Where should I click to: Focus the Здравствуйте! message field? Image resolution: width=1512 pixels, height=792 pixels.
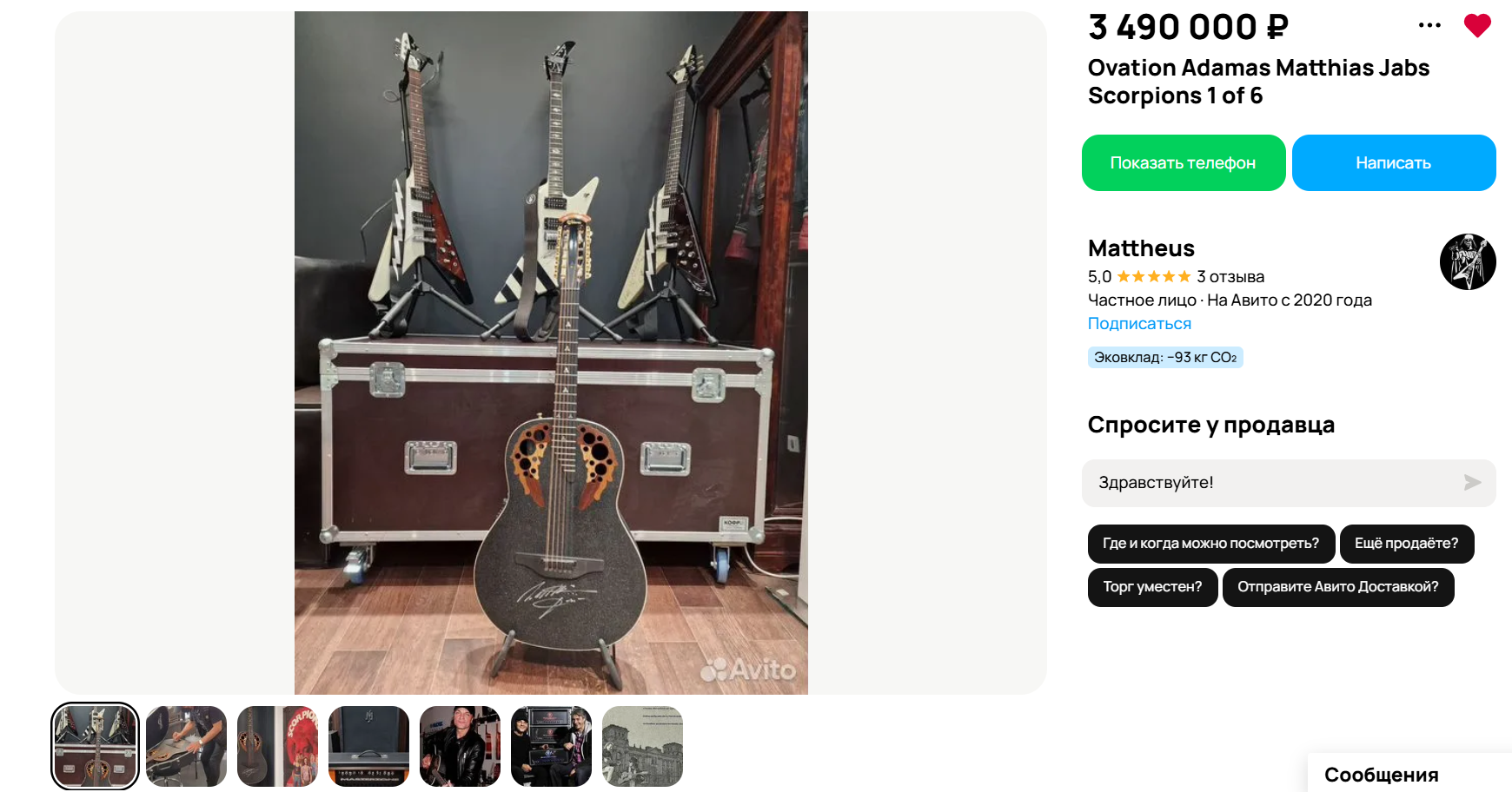[1269, 483]
